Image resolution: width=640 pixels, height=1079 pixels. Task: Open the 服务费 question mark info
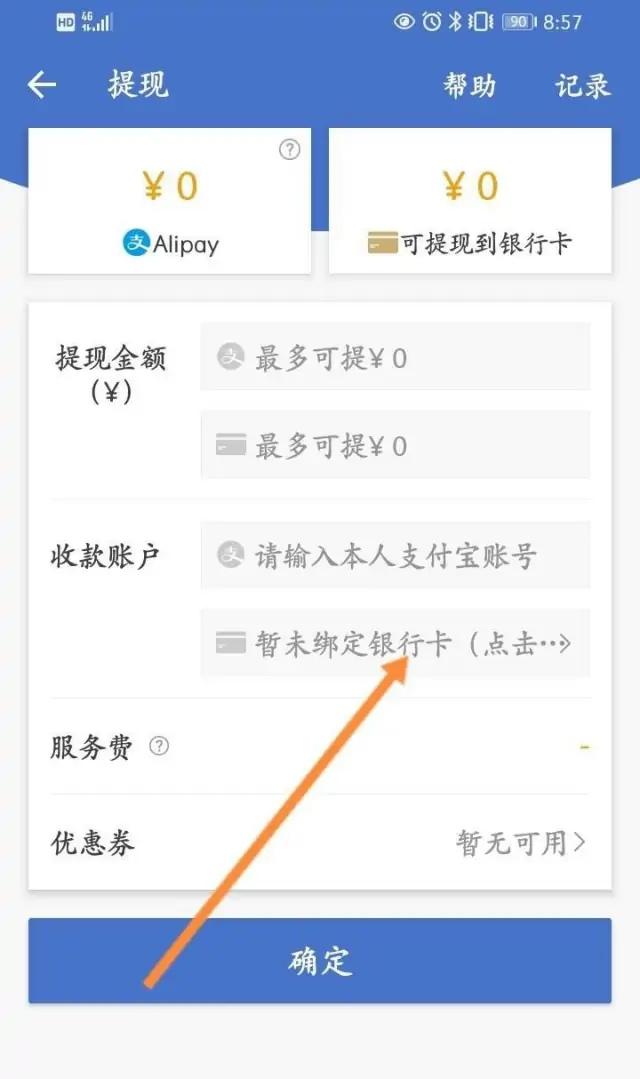point(159,746)
